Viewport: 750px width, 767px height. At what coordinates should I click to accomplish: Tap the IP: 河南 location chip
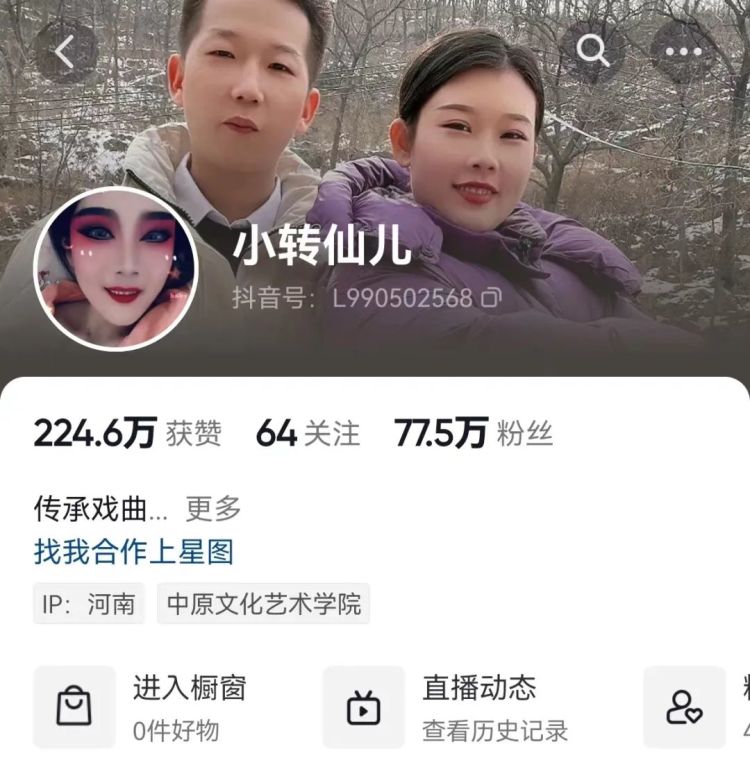coord(89,604)
